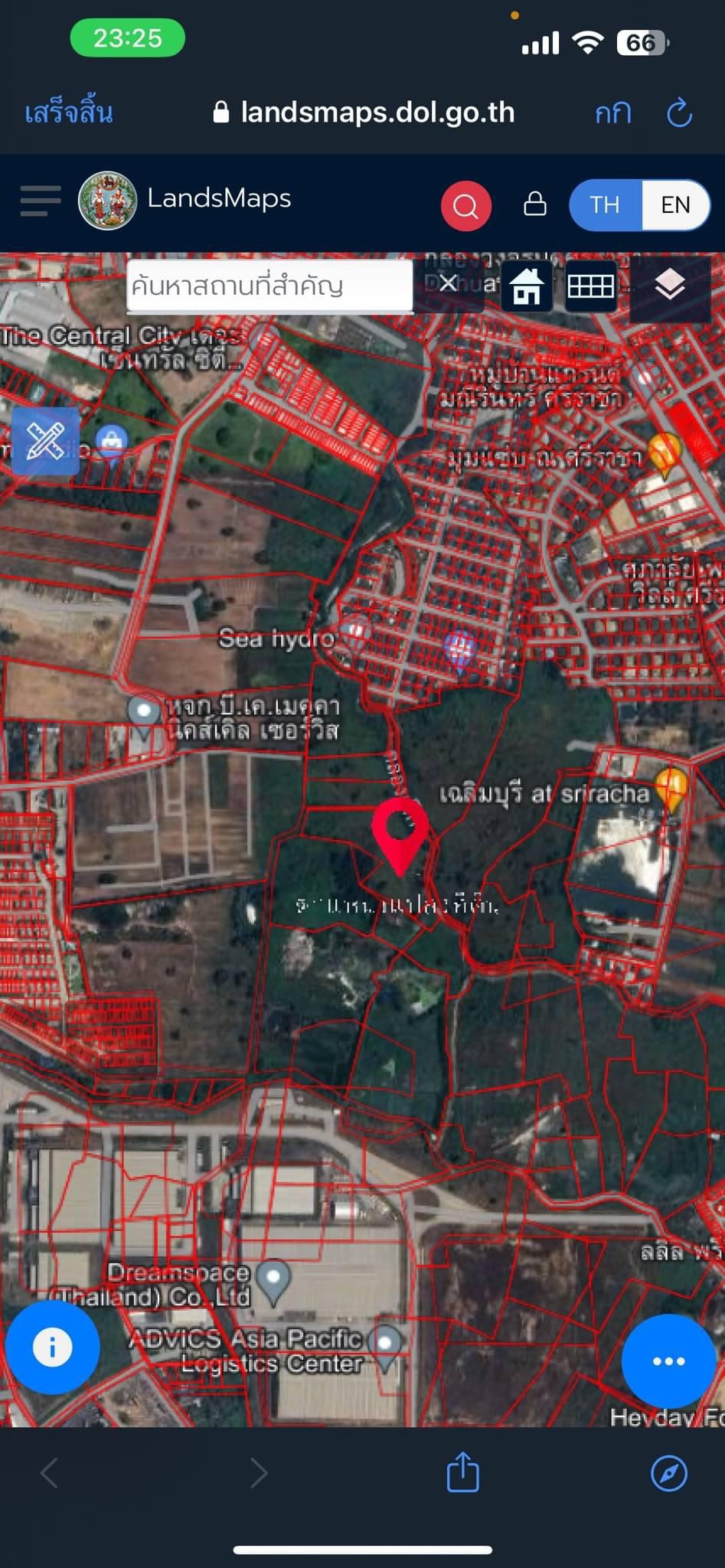This screenshot has height=1568, width=725.
Task: Tap the home icon on the map
Action: pyautogui.click(x=527, y=286)
